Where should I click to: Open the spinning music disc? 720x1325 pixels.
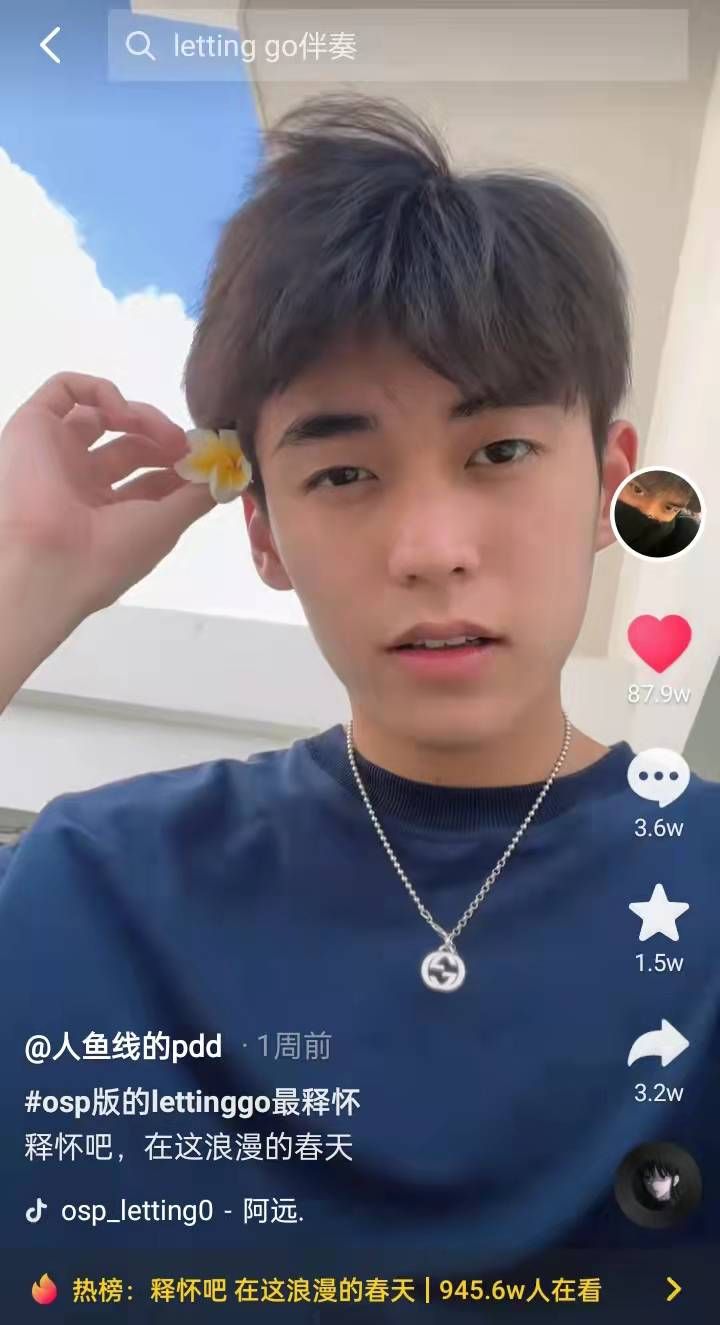657,1185
